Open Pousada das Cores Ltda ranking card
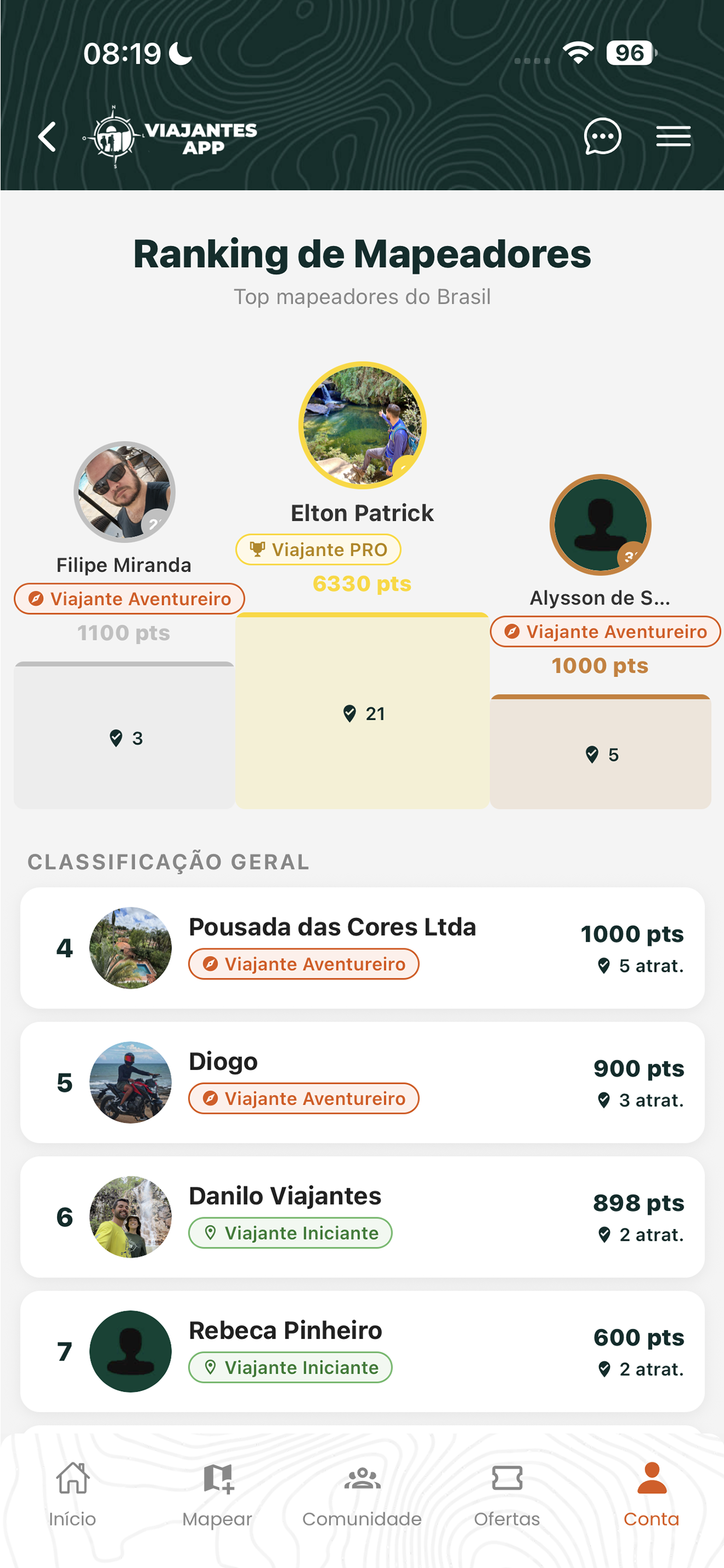The height and width of the screenshot is (1568, 724). click(362, 948)
